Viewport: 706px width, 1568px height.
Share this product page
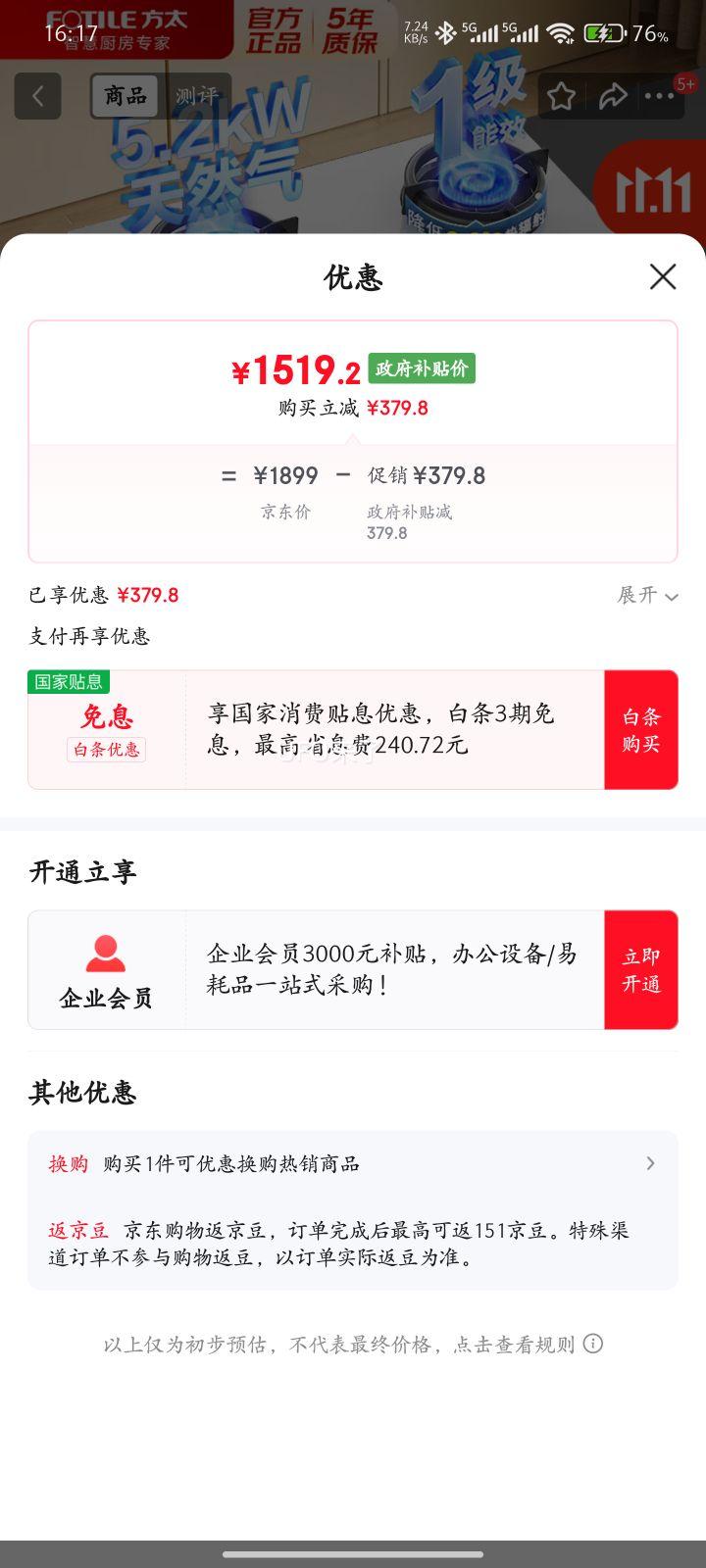click(613, 96)
